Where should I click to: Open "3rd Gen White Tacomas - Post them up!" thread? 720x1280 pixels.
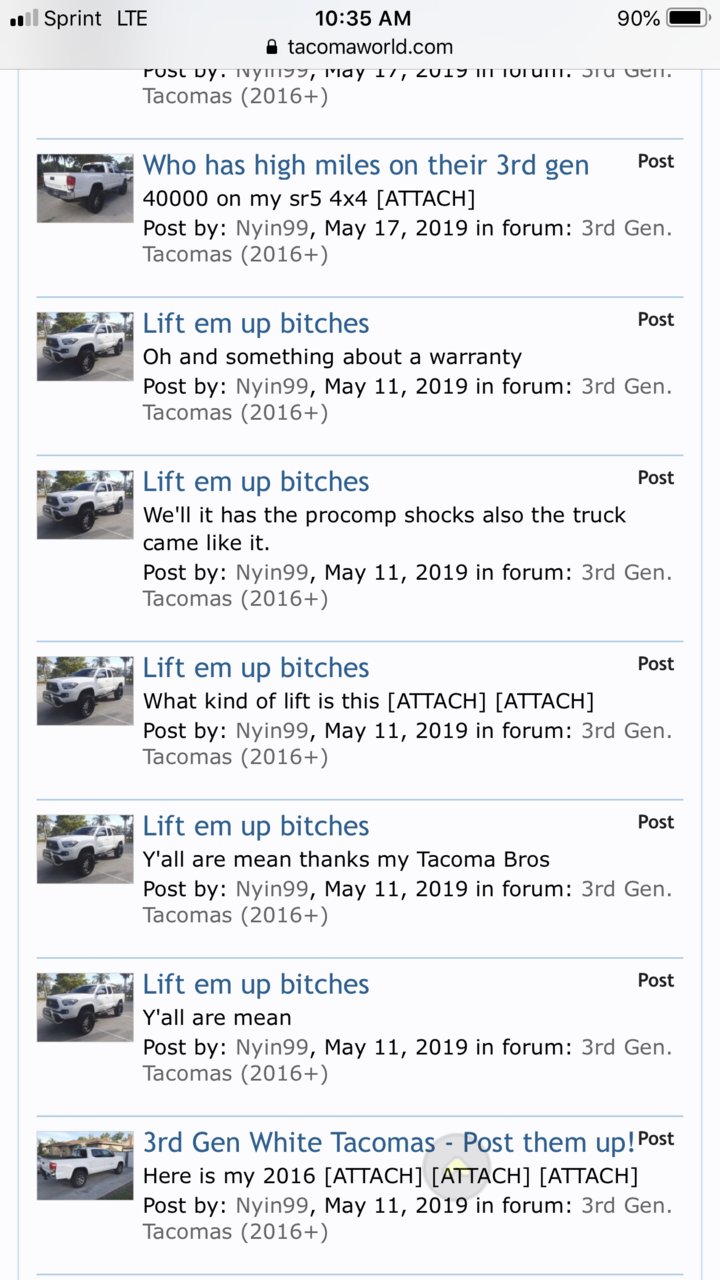[x=389, y=1143]
